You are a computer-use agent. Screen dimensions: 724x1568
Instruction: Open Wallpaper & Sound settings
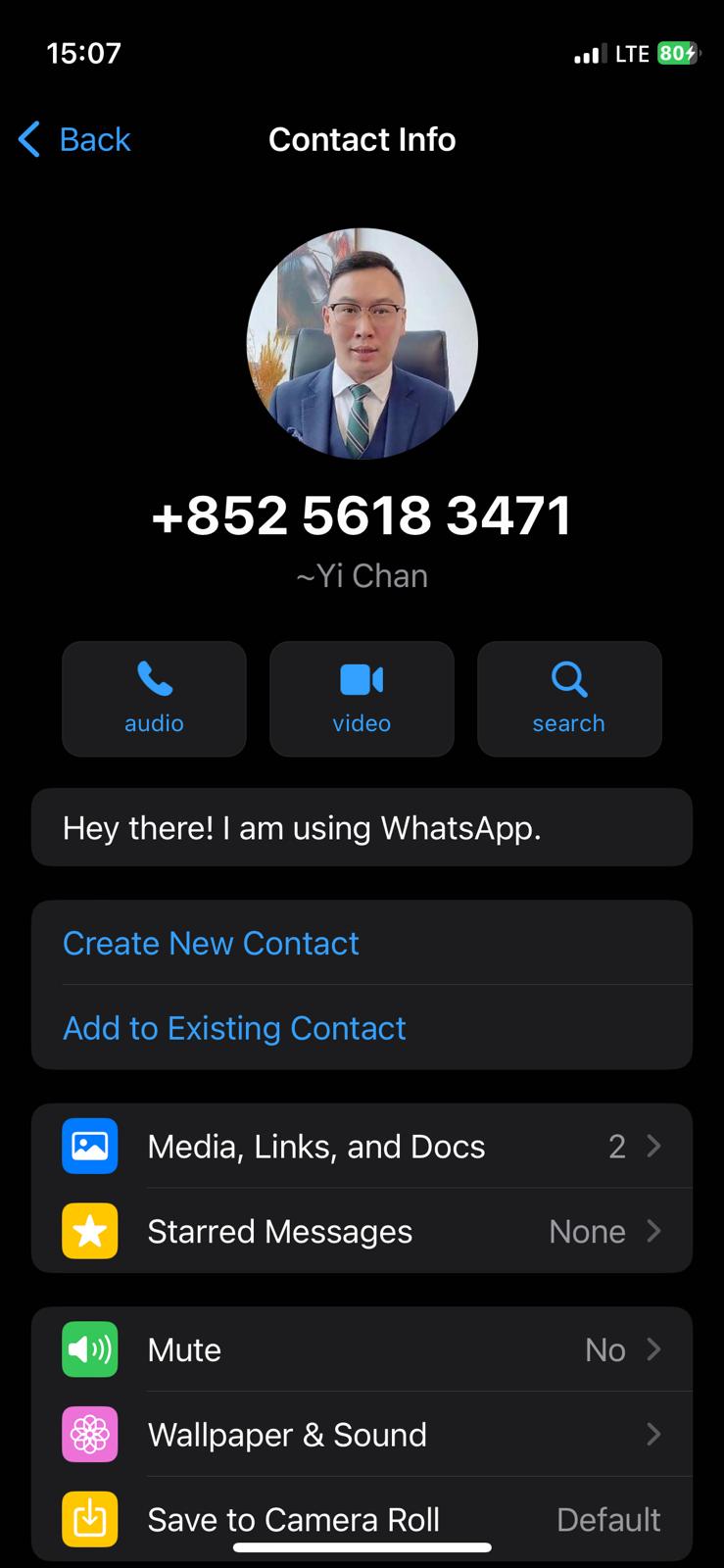pyautogui.click(x=362, y=1435)
